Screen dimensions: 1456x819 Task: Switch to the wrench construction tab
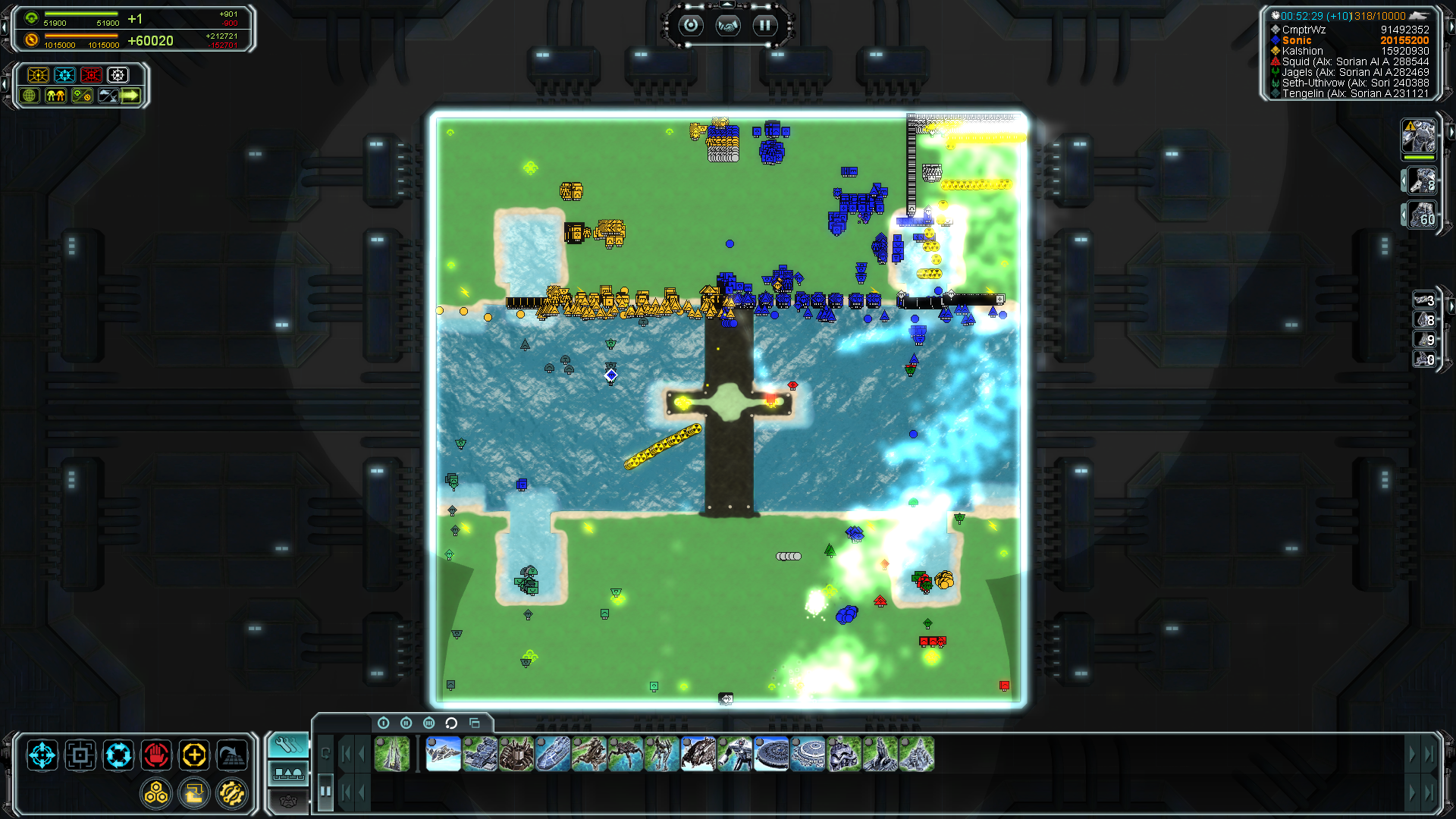tap(288, 746)
